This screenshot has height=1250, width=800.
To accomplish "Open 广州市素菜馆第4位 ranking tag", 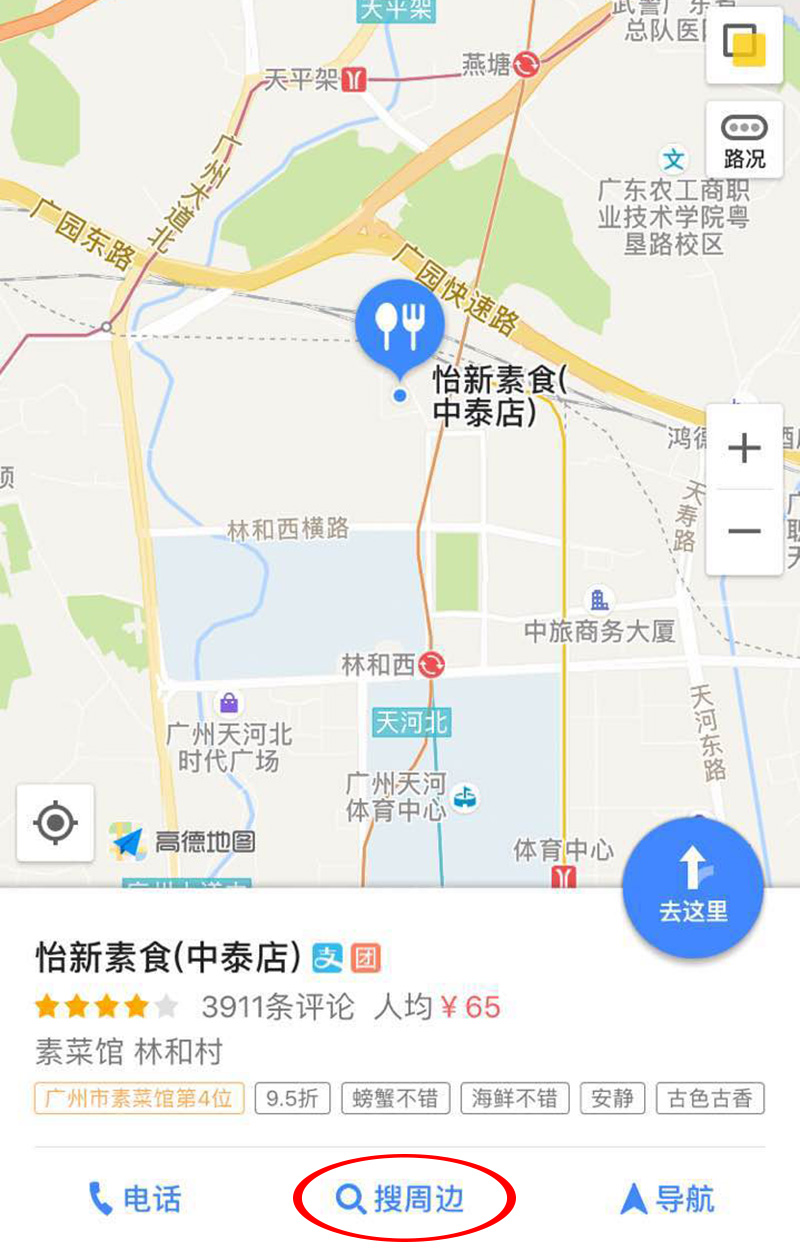I will tap(139, 1098).
